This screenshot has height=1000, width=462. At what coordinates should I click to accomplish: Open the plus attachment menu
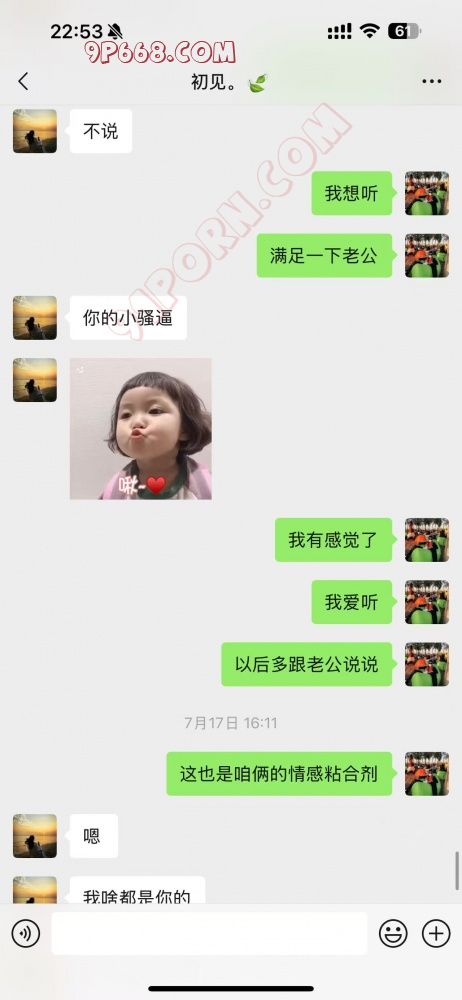(436, 934)
